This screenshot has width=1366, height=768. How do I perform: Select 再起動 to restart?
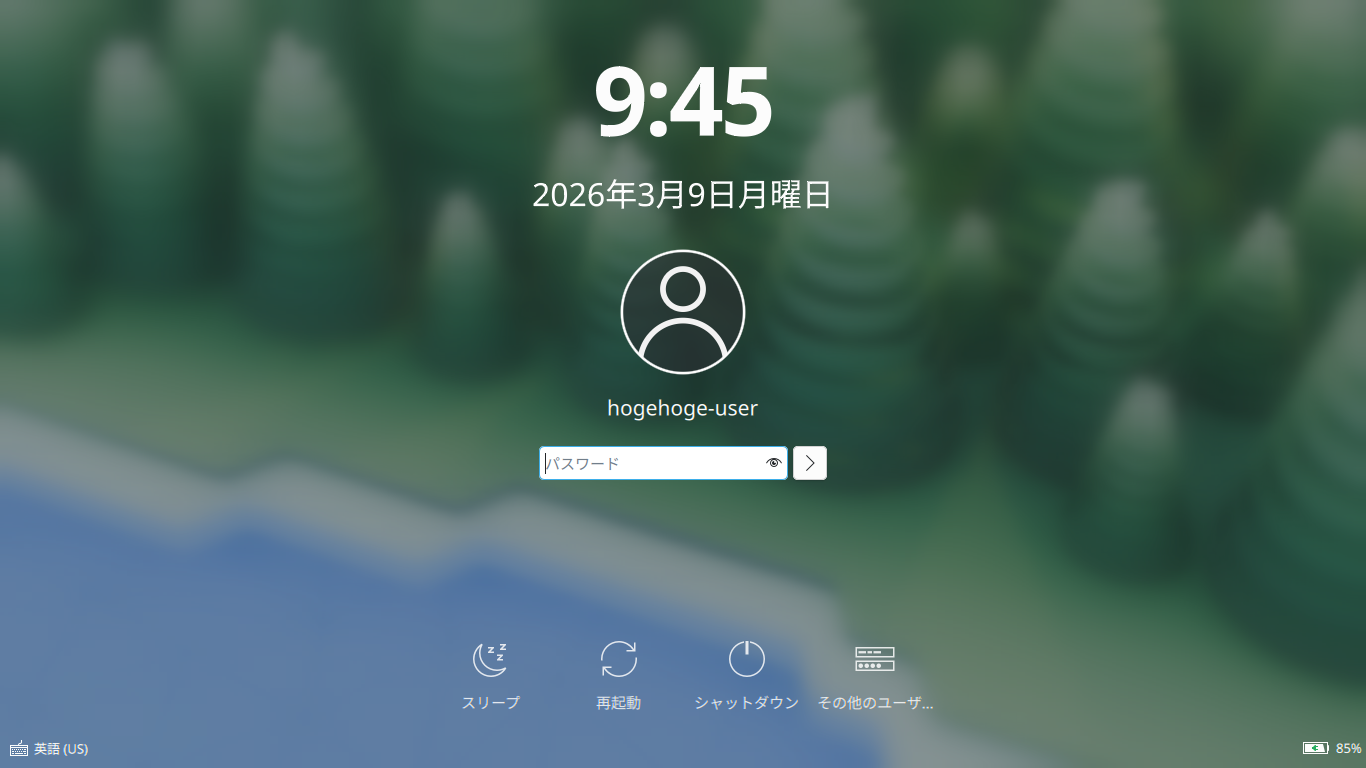coord(618,673)
